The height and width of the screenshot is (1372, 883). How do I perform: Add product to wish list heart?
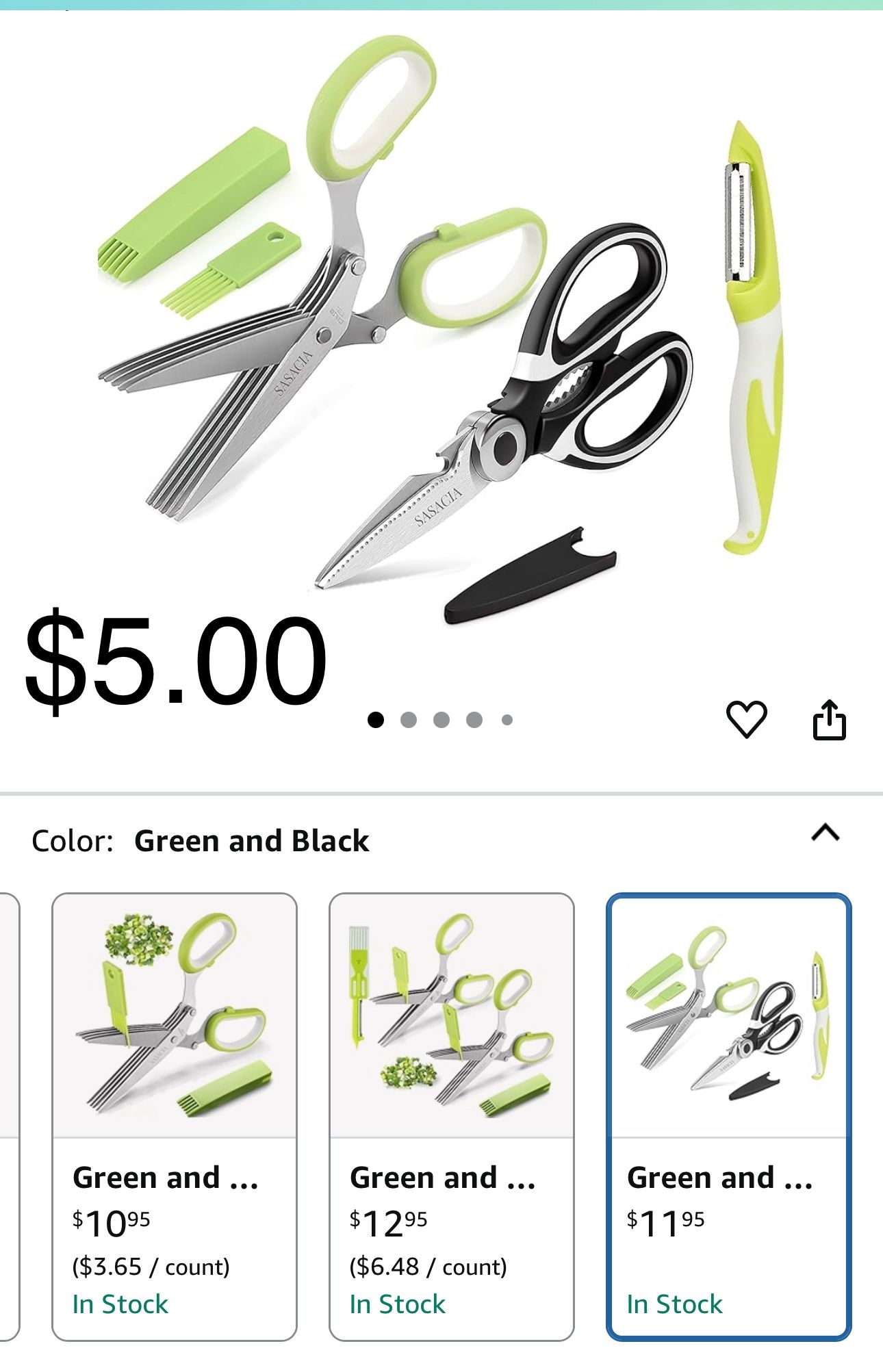click(745, 719)
